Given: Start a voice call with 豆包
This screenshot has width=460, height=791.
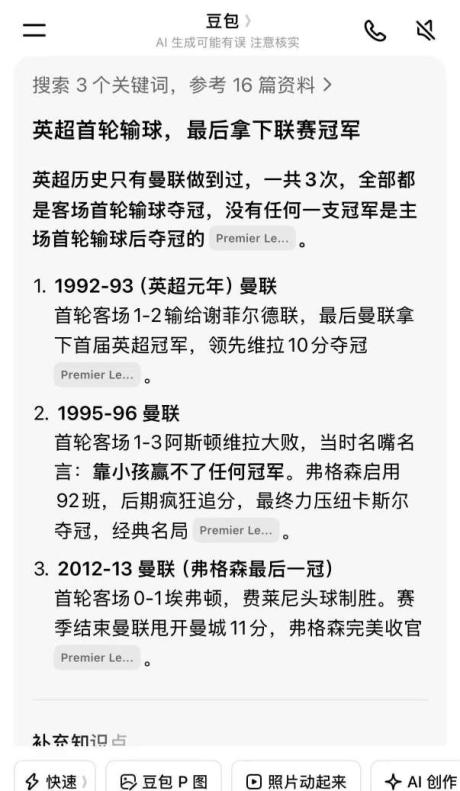Looking at the screenshot, I should tap(375, 31).
